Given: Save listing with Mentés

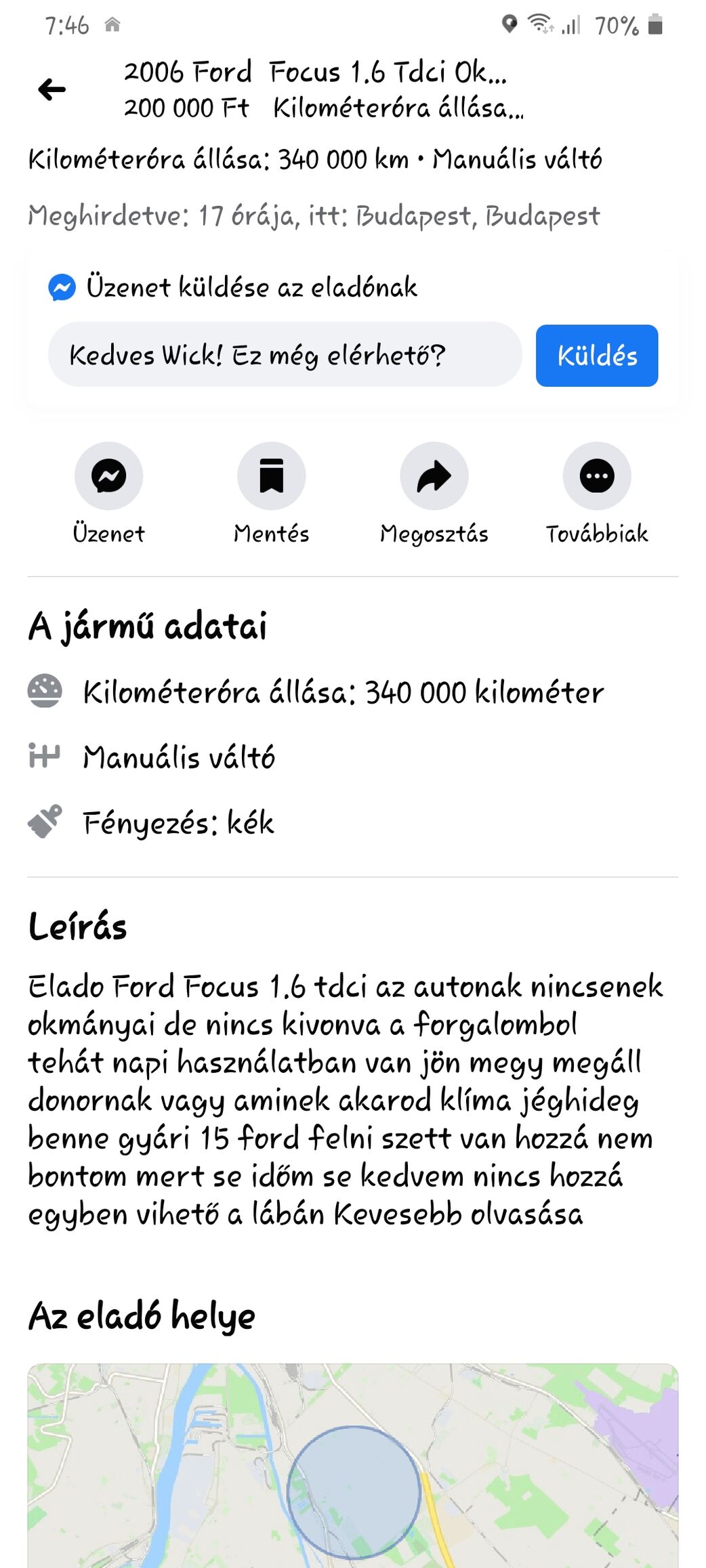Looking at the screenshot, I should click(271, 494).
